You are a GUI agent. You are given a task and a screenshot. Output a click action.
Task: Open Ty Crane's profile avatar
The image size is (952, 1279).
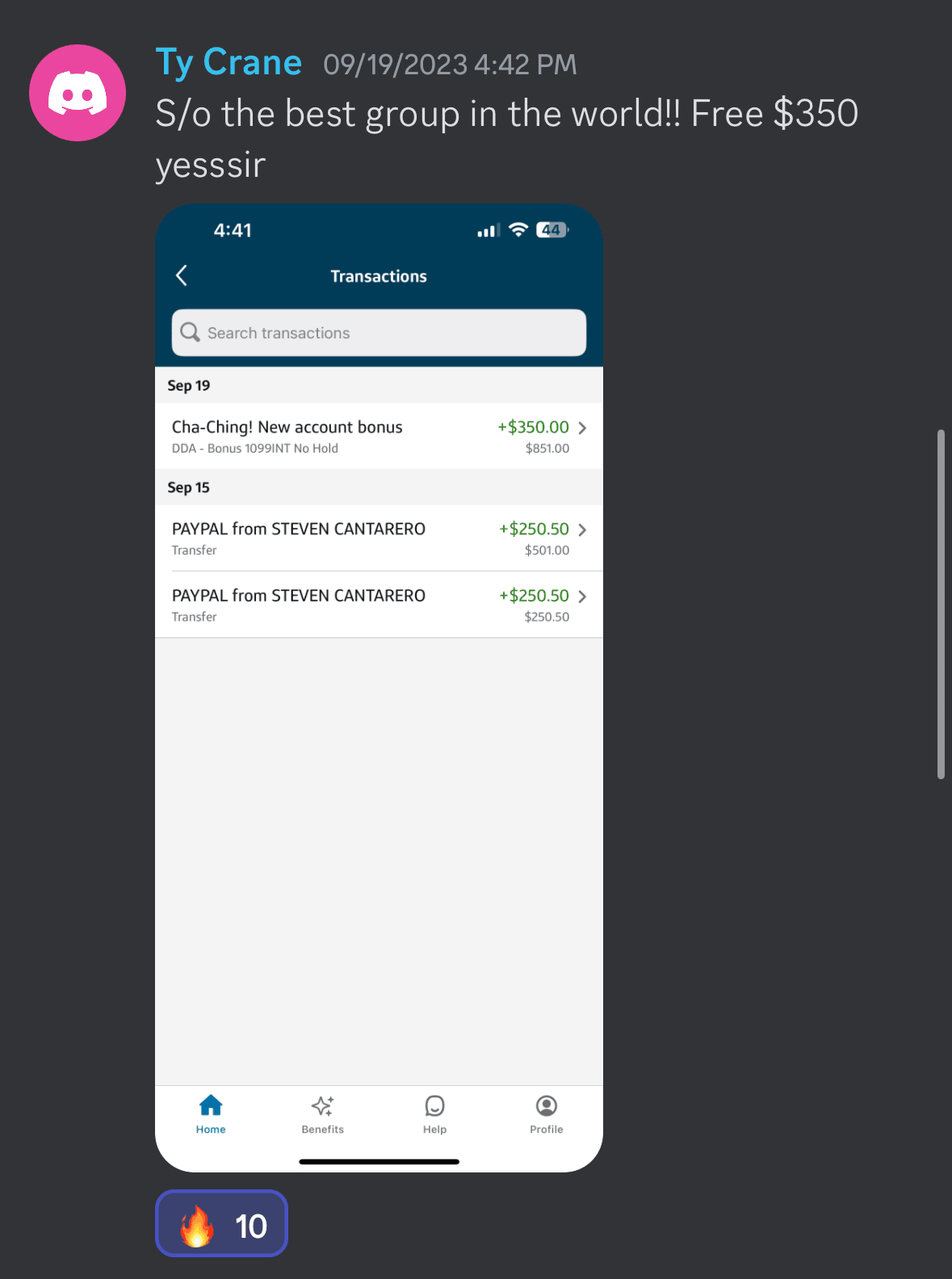78,93
